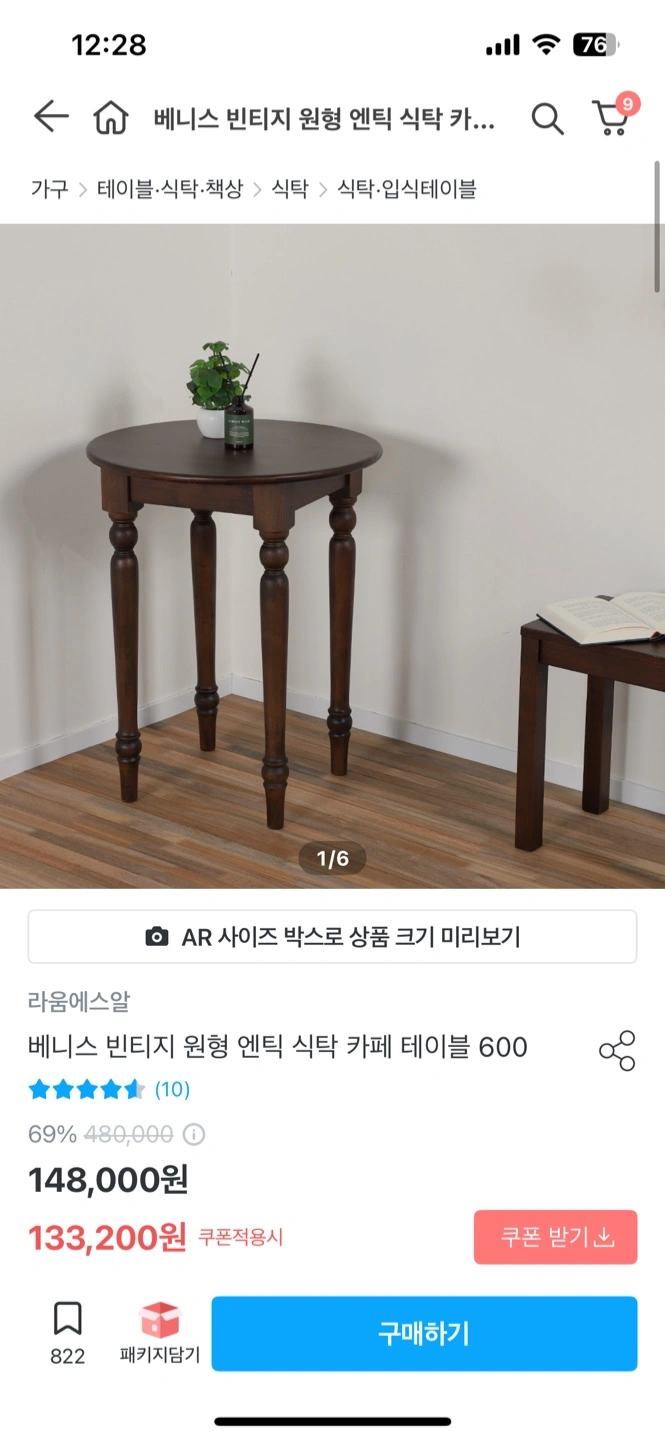Tap AR 사이즈 박스로 상품 크기 미리보기

332,937
